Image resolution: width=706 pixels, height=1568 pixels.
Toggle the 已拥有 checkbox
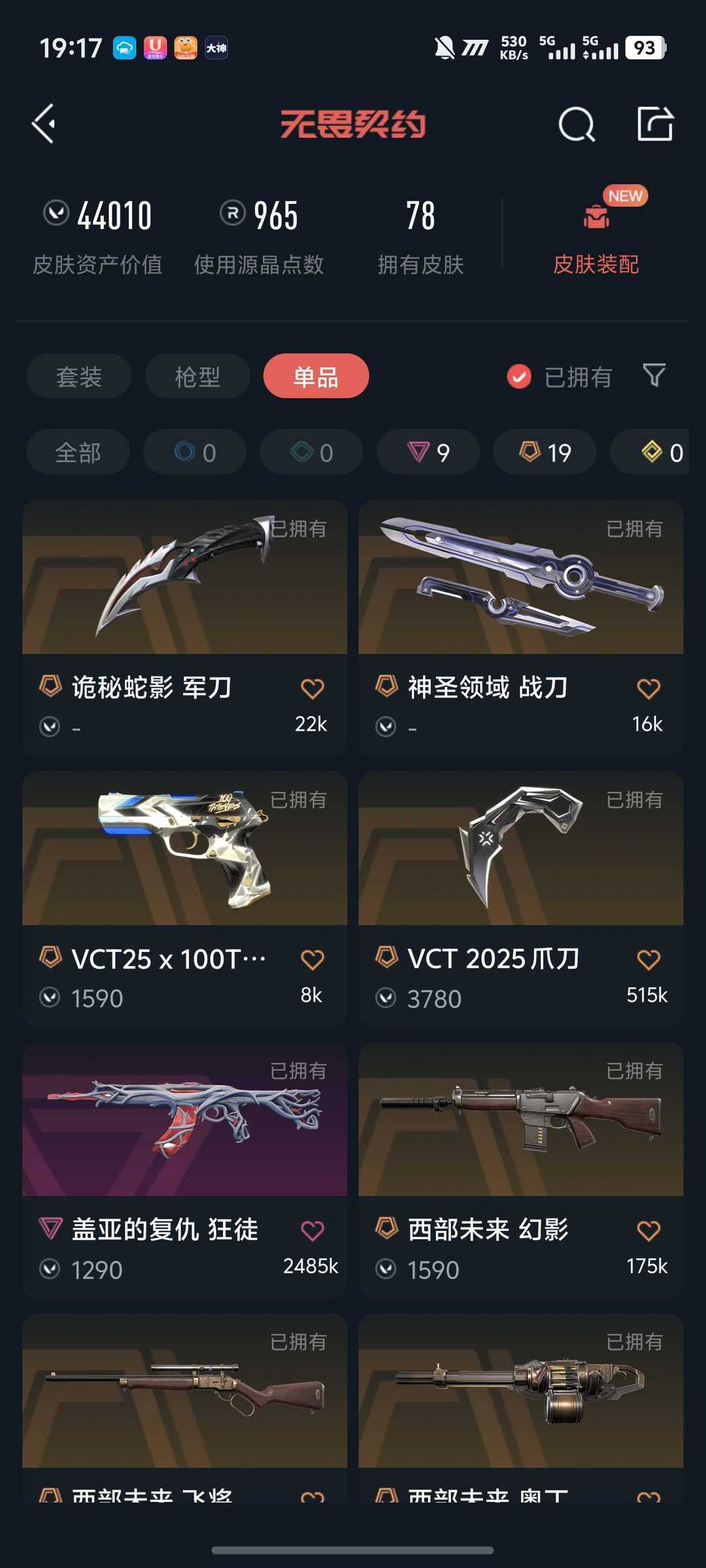tap(519, 377)
